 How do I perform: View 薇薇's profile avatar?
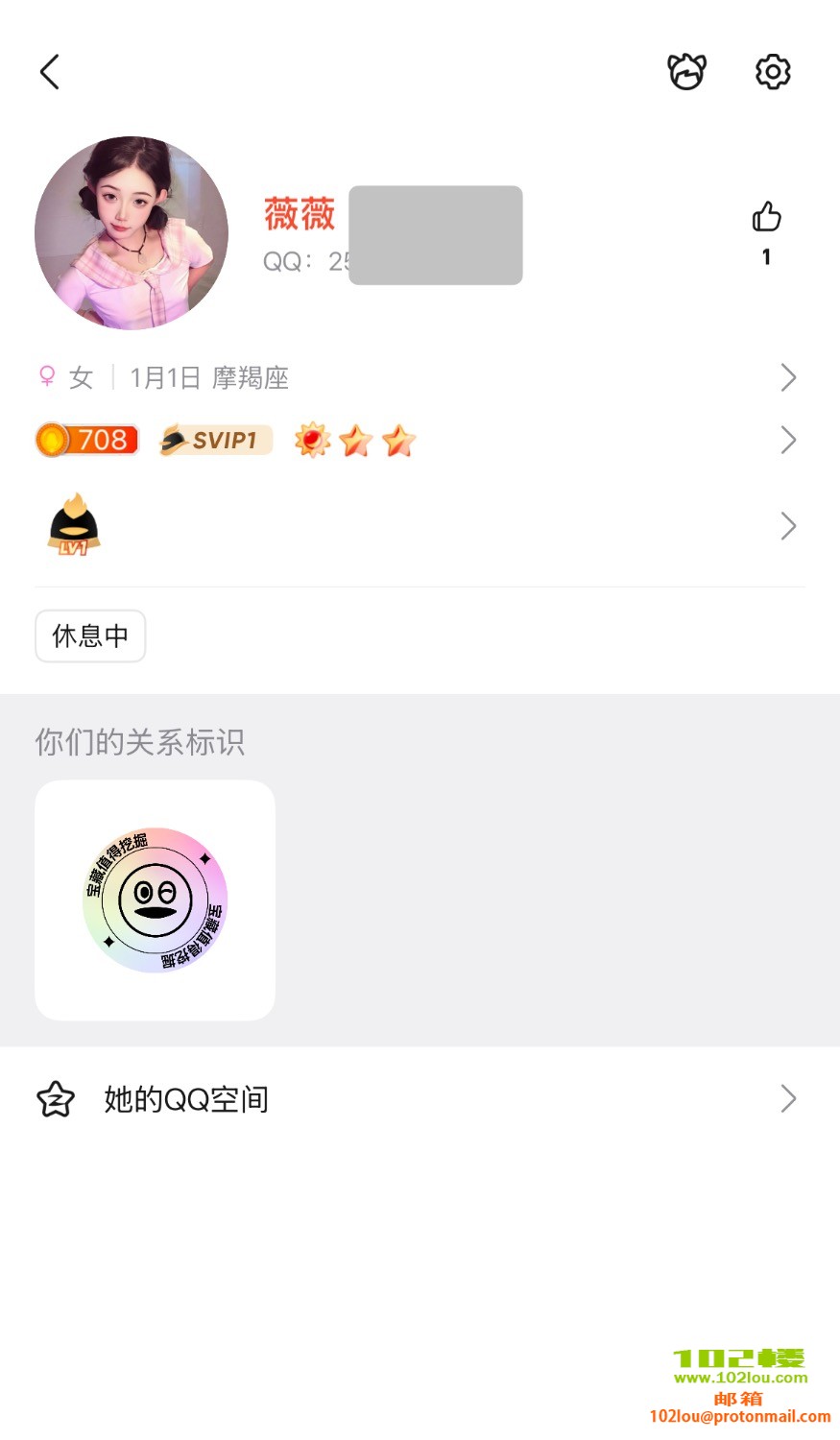coord(132,233)
